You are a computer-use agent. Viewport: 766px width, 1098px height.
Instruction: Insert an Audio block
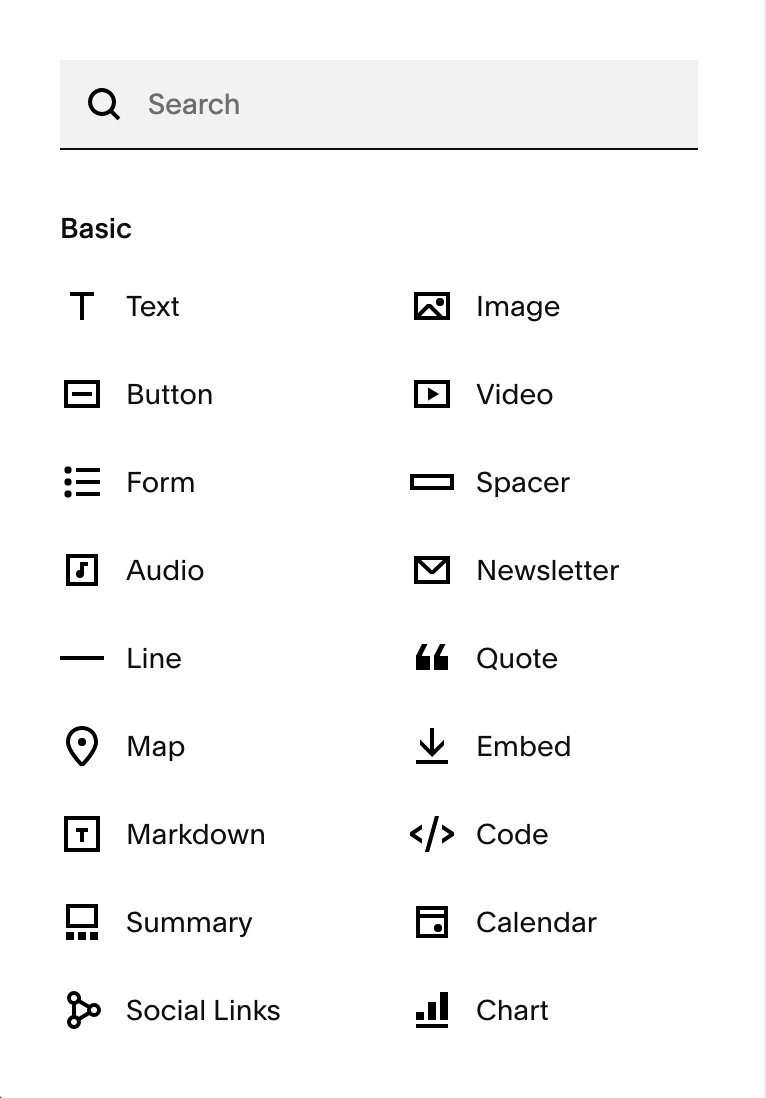pos(165,570)
